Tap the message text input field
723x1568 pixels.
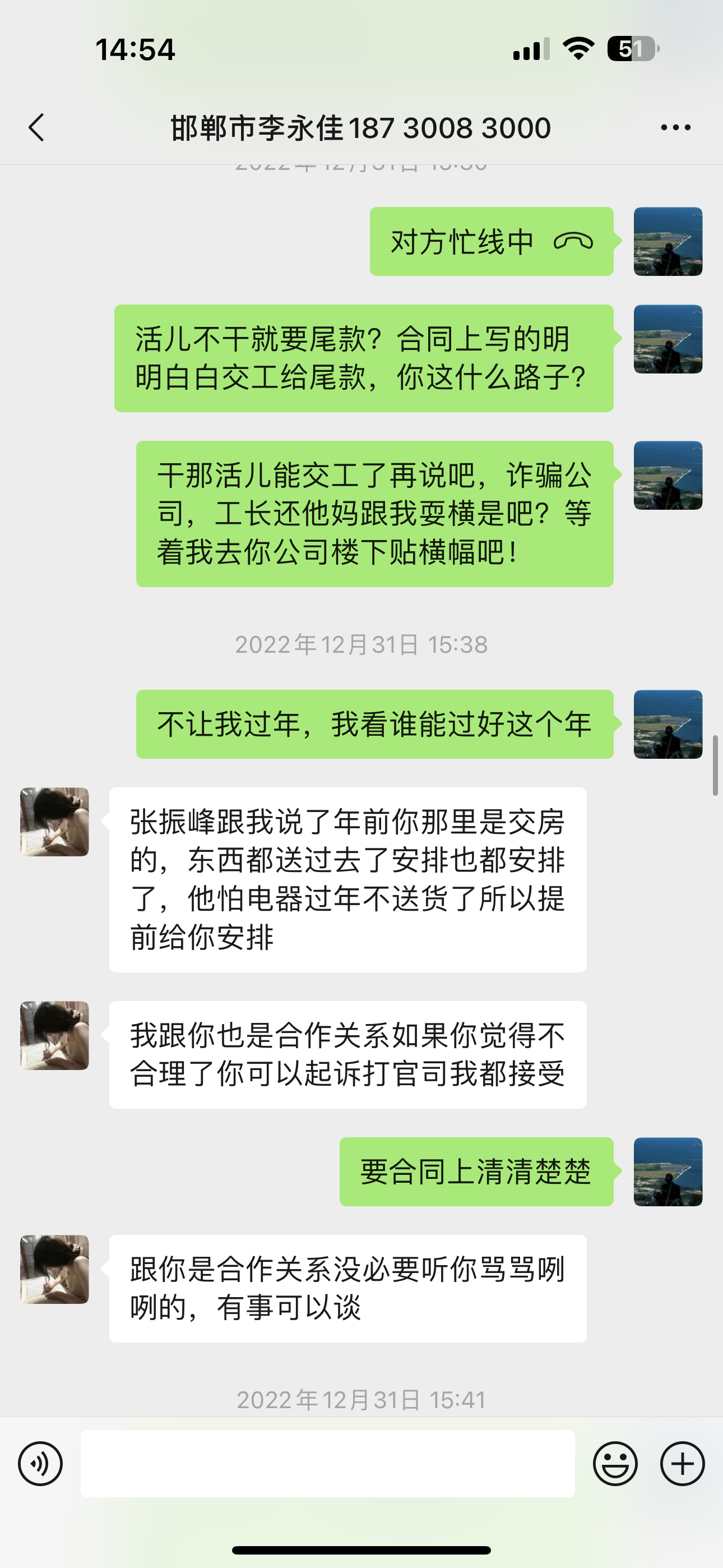pyautogui.click(x=327, y=1464)
